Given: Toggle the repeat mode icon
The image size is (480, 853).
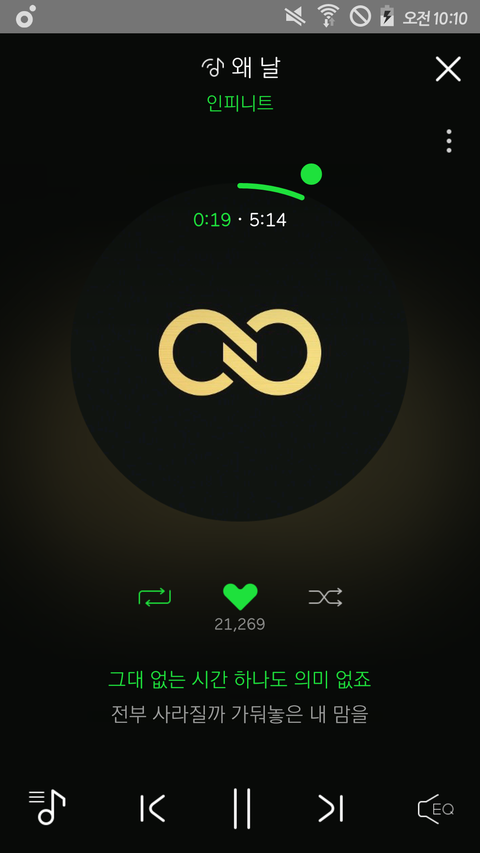Looking at the screenshot, I should click(155, 597).
